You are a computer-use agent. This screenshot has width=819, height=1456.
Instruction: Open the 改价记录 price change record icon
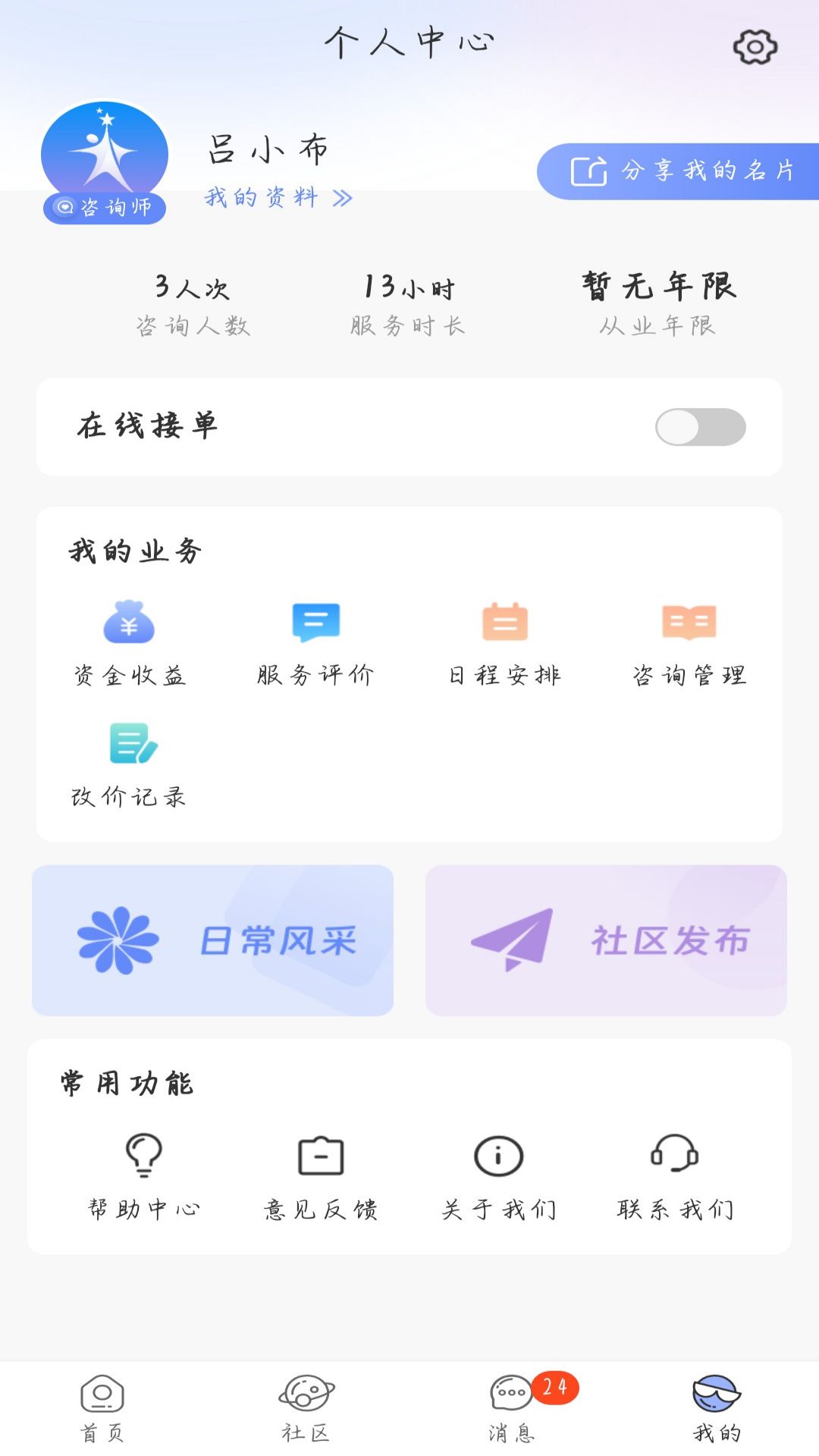point(132,747)
